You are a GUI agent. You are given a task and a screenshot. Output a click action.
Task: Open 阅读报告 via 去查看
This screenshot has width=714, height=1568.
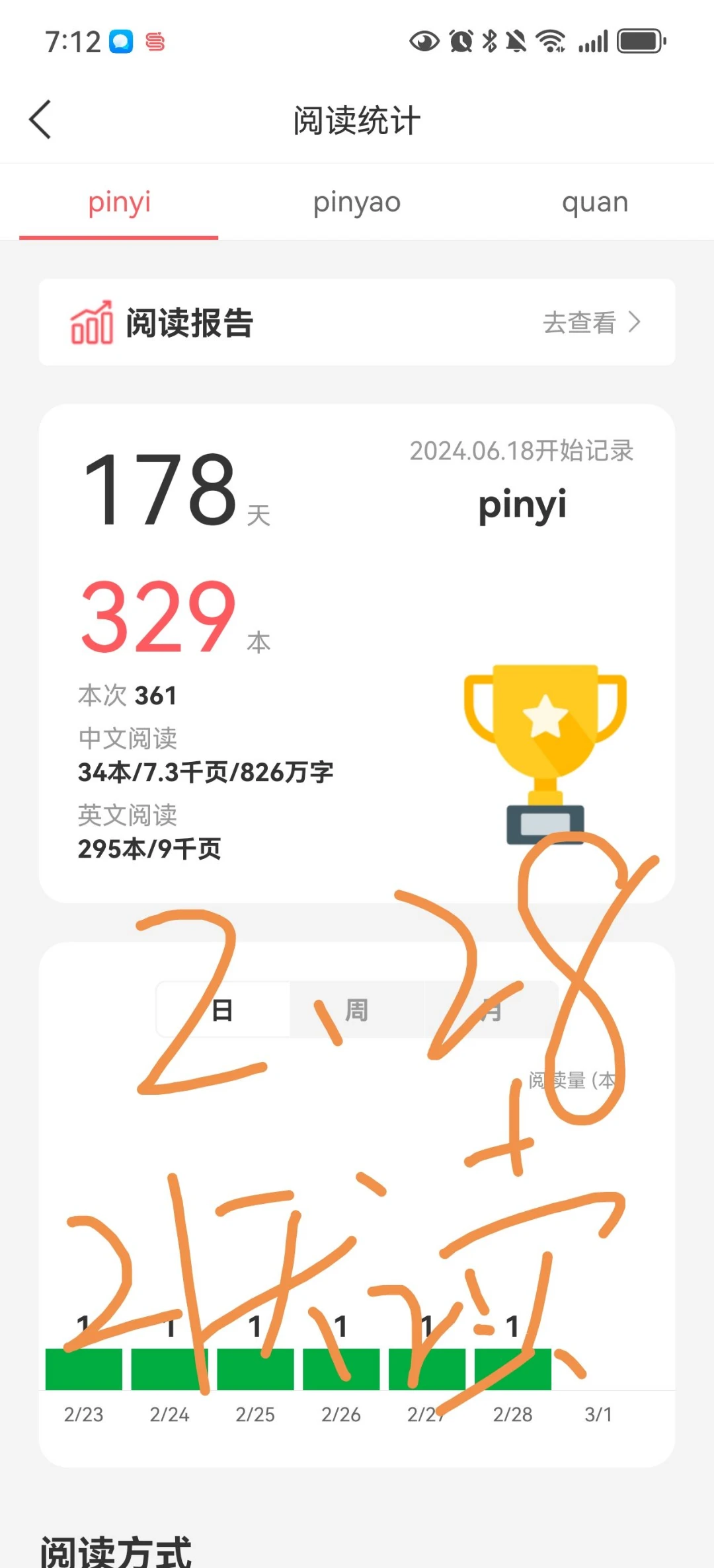pyautogui.click(x=591, y=323)
